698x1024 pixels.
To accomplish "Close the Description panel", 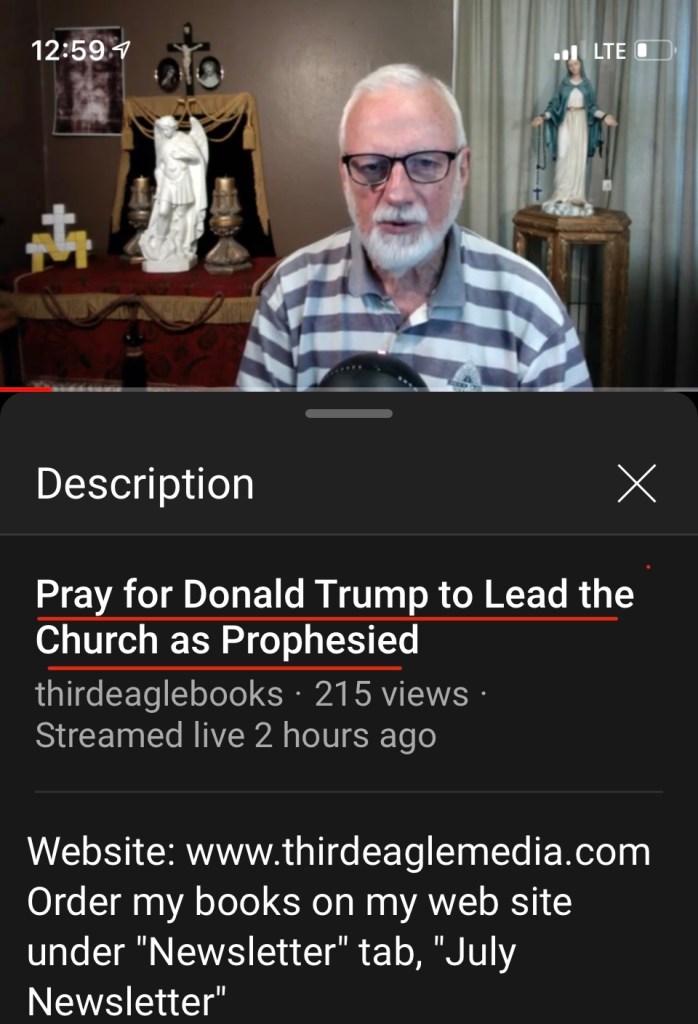I will coord(636,484).
